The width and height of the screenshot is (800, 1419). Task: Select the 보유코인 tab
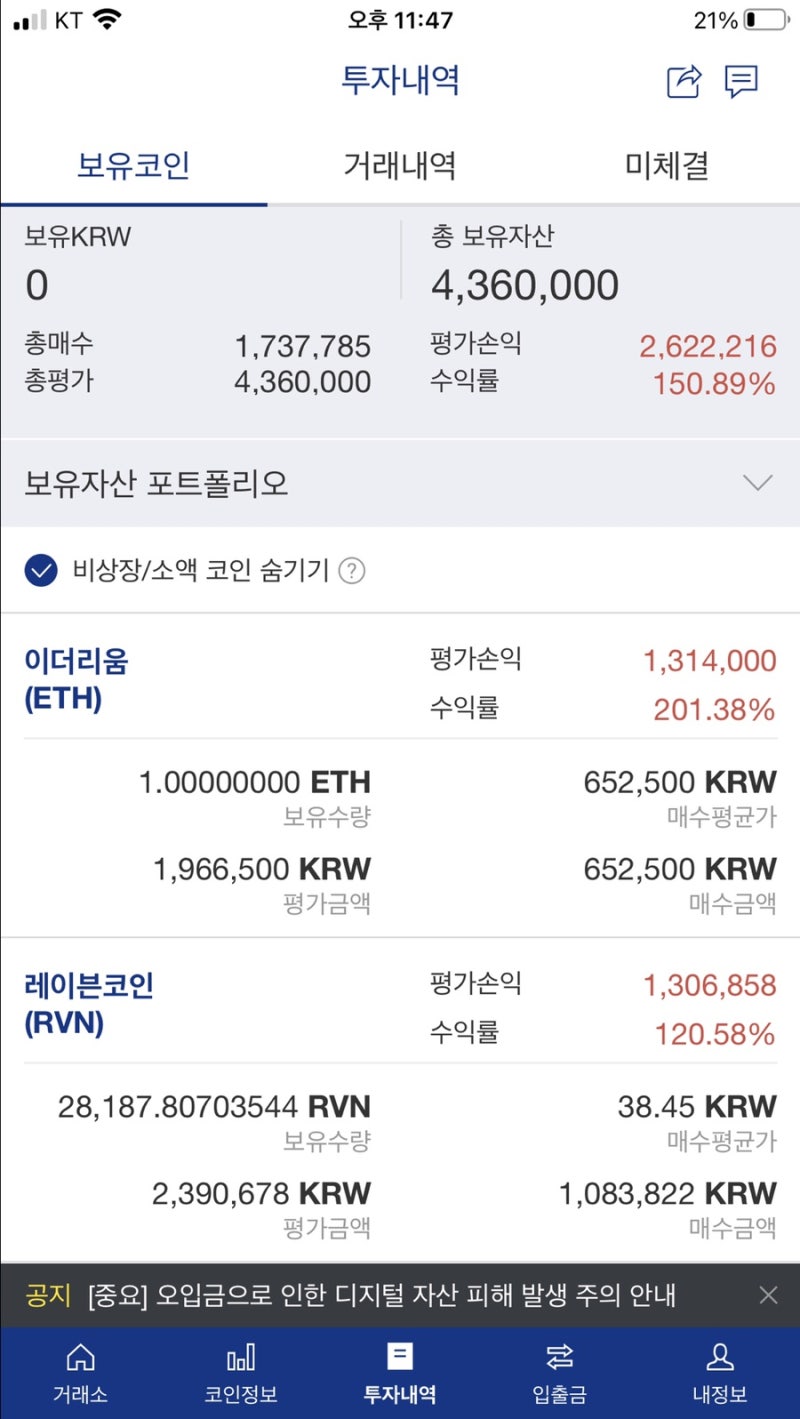click(x=133, y=167)
